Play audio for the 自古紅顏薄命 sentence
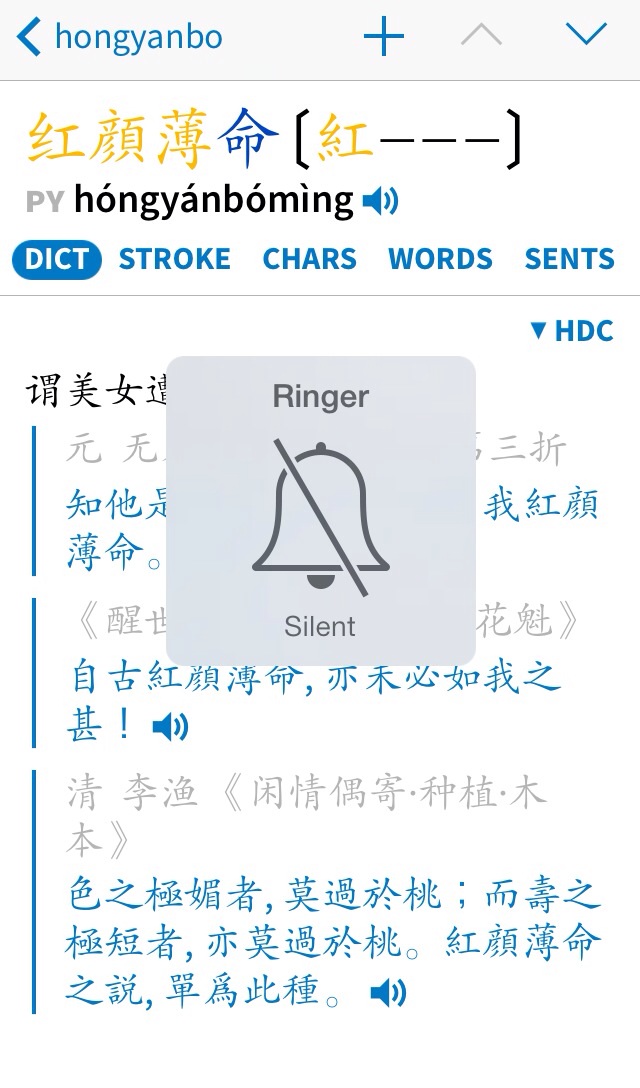The width and height of the screenshot is (640, 1088). coord(170,726)
